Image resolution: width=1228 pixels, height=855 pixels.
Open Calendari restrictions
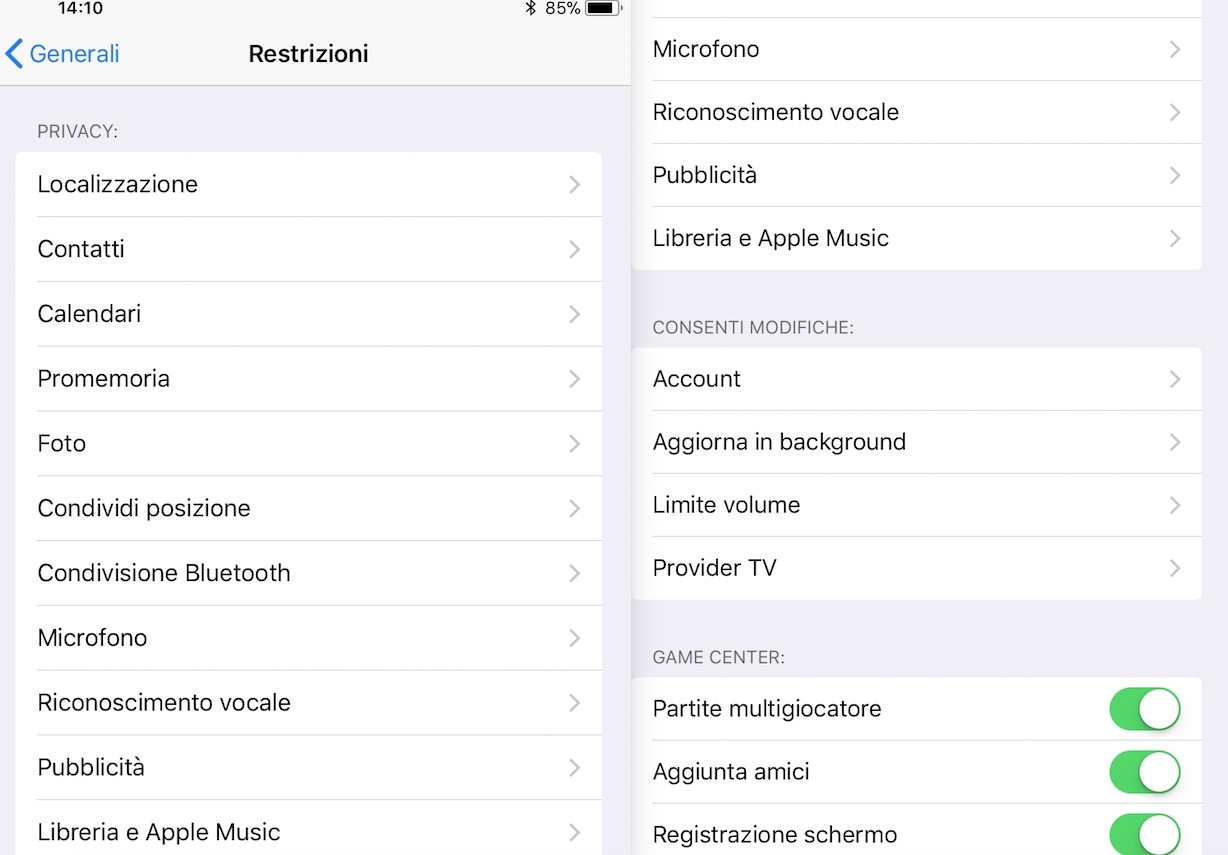pyautogui.click(x=308, y=314)
